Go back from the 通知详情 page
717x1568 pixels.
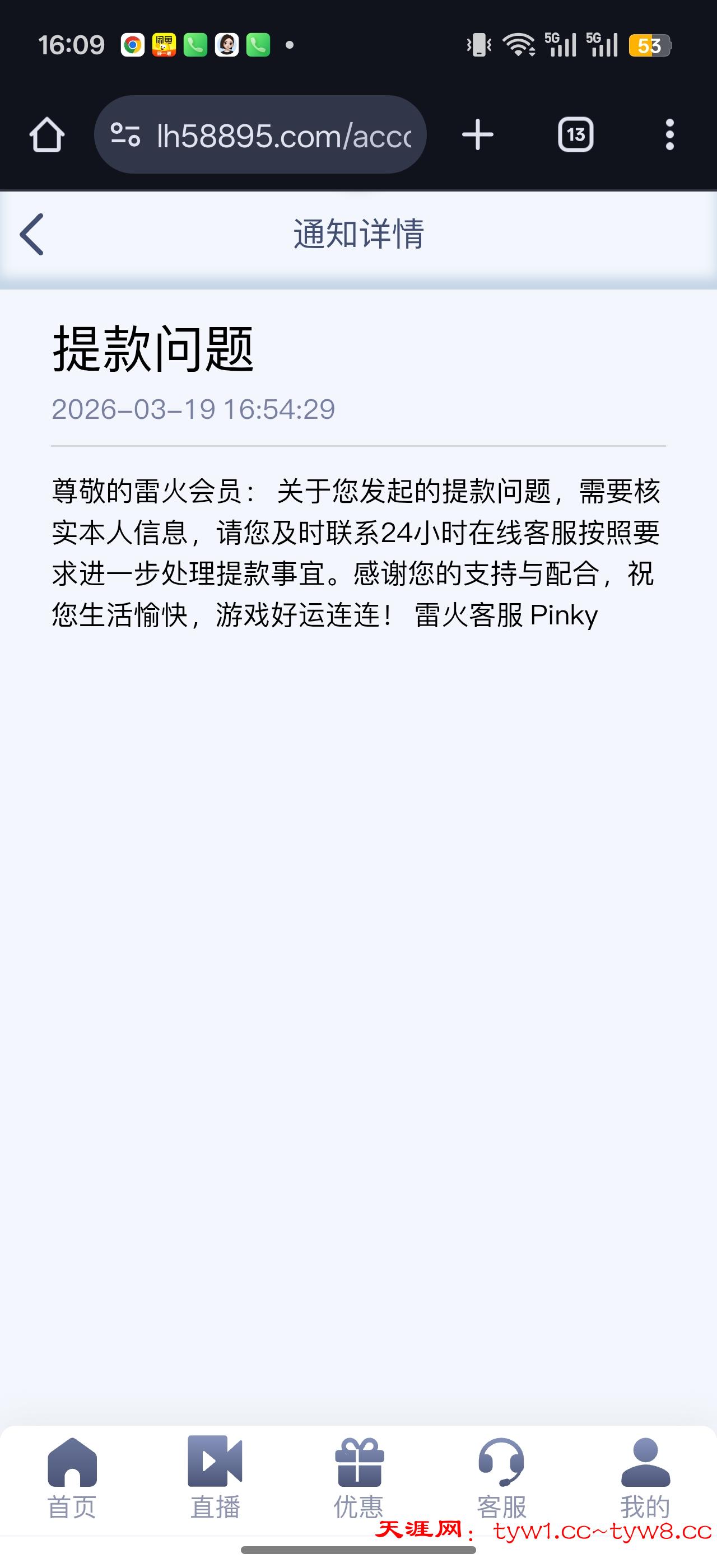32,234
